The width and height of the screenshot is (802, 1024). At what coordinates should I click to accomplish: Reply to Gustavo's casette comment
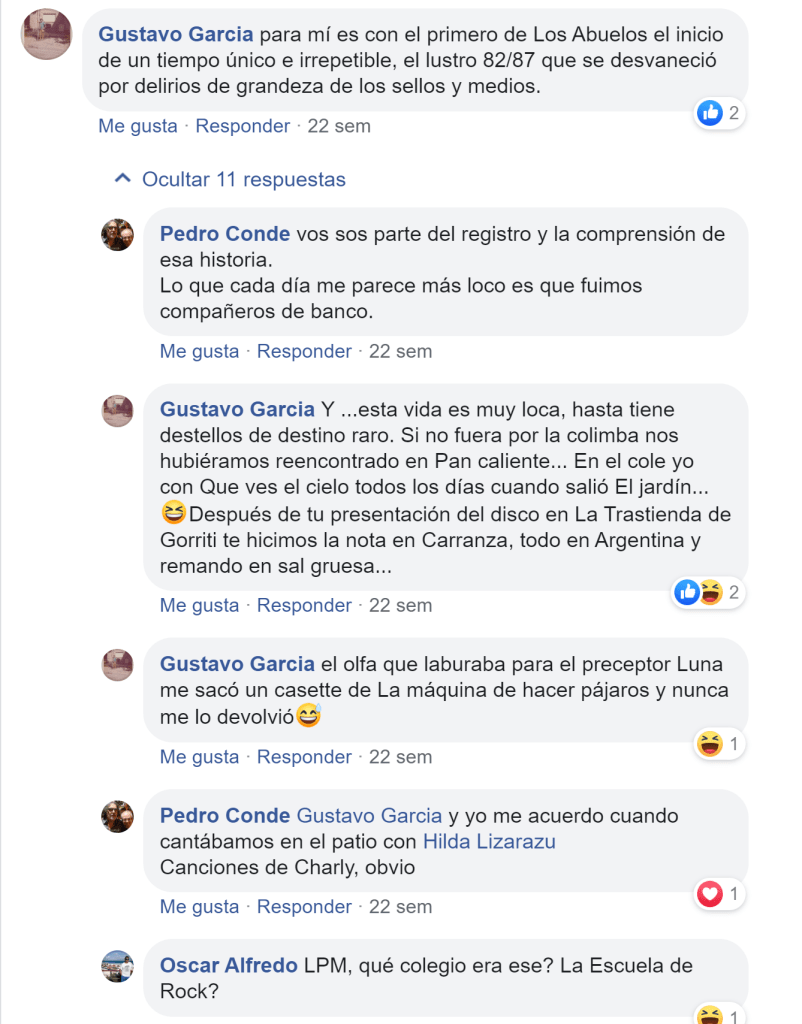pos(304,757)
